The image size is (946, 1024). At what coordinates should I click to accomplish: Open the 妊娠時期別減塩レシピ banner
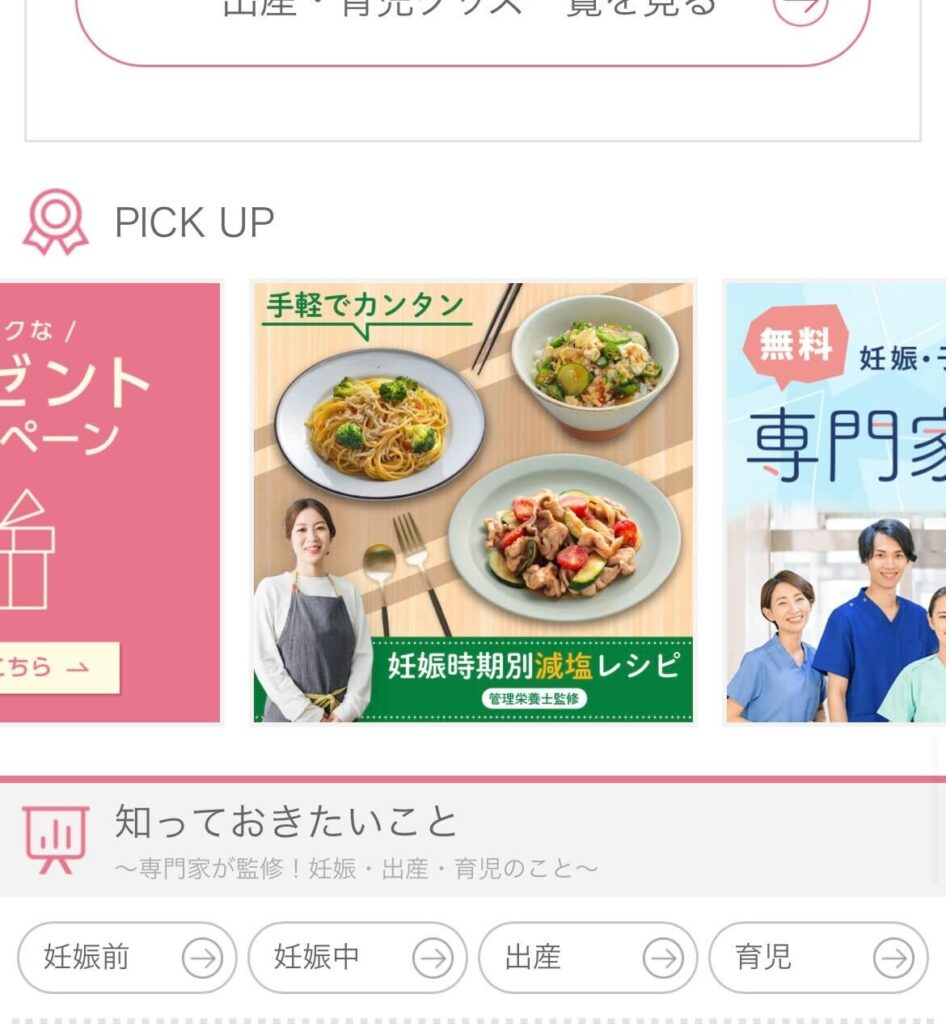[472, 502]
